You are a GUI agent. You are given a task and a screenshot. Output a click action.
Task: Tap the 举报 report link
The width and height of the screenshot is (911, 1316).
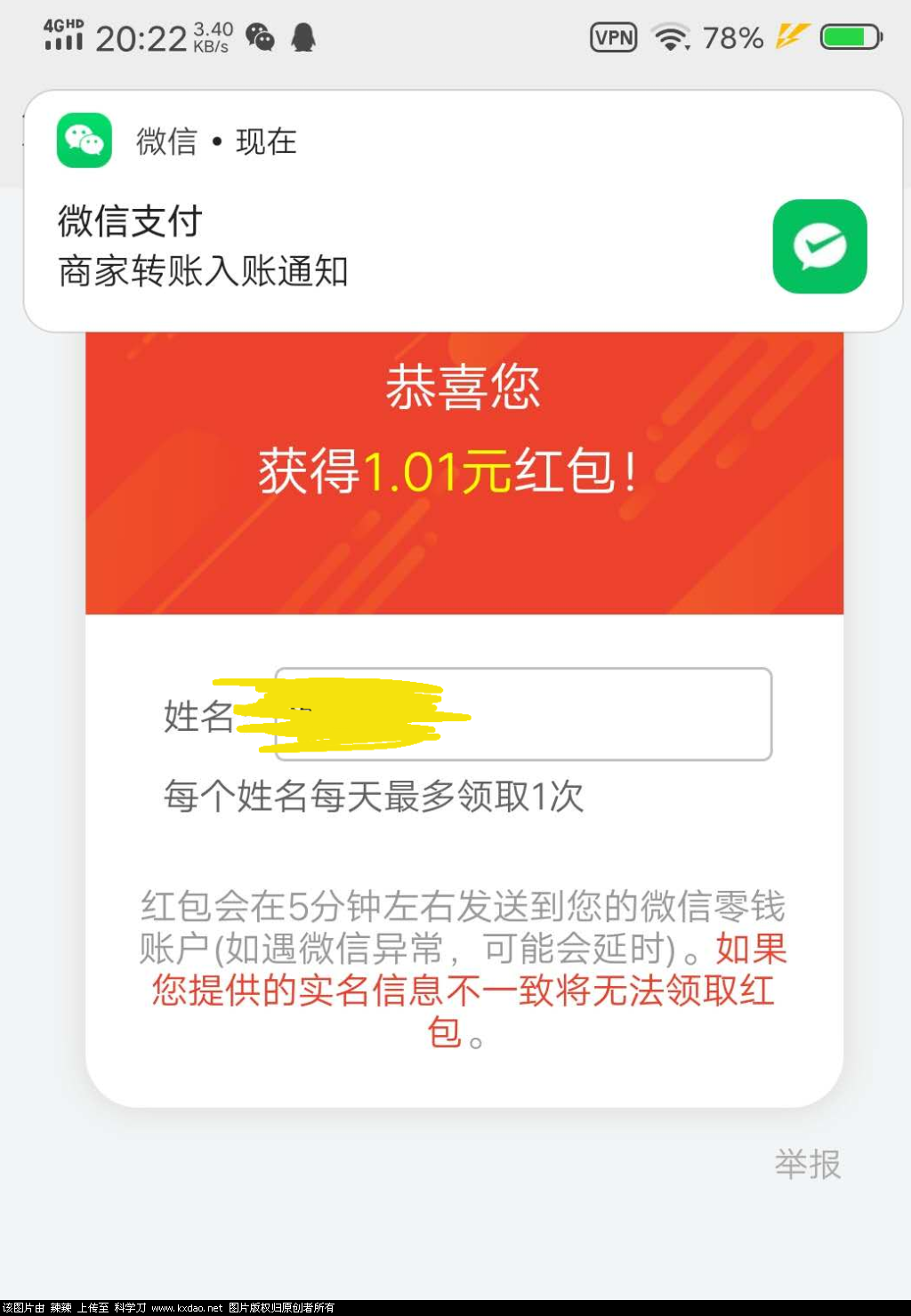point(806,1165)
